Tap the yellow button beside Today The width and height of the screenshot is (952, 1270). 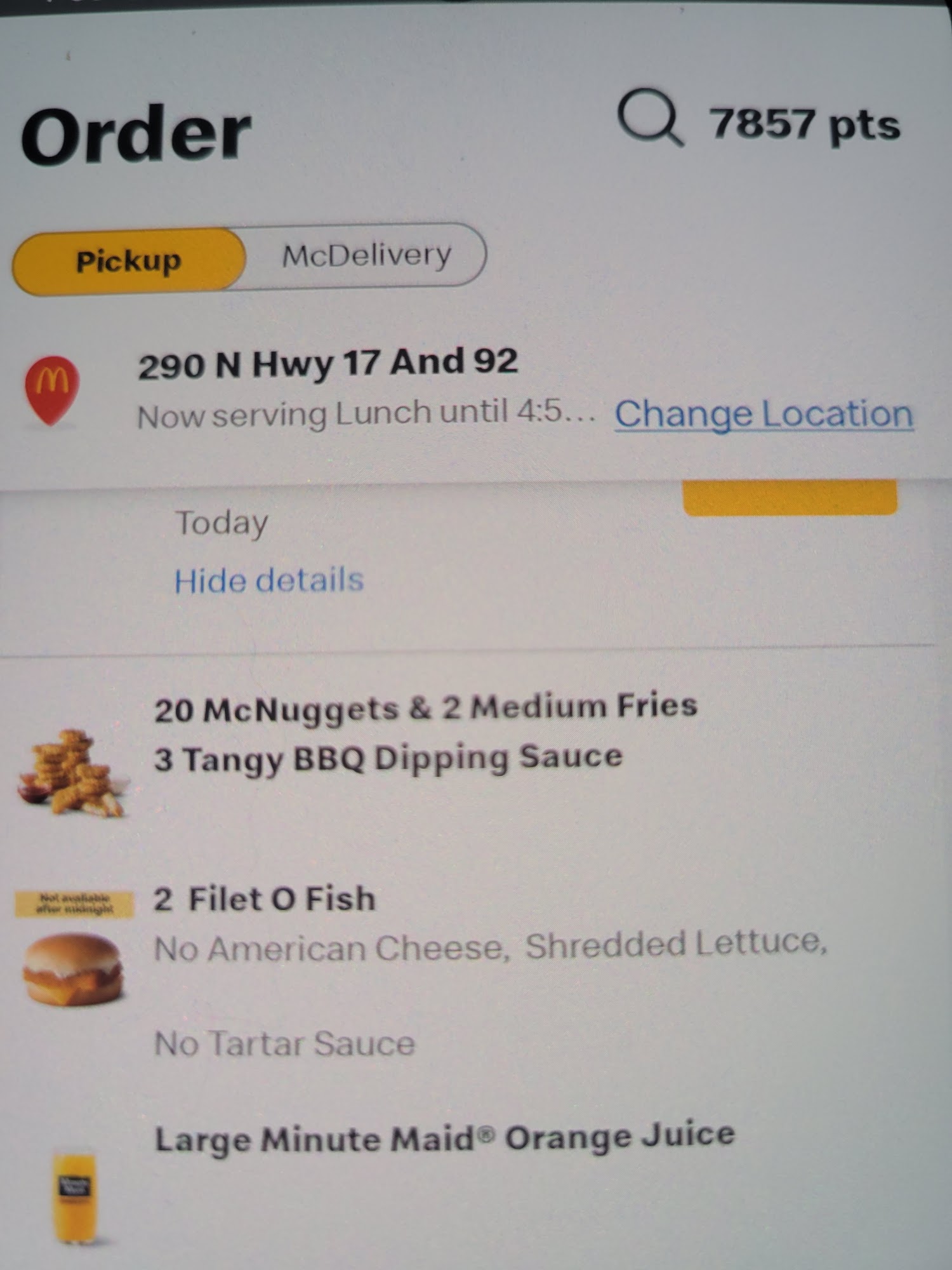(x=790, y=498)
